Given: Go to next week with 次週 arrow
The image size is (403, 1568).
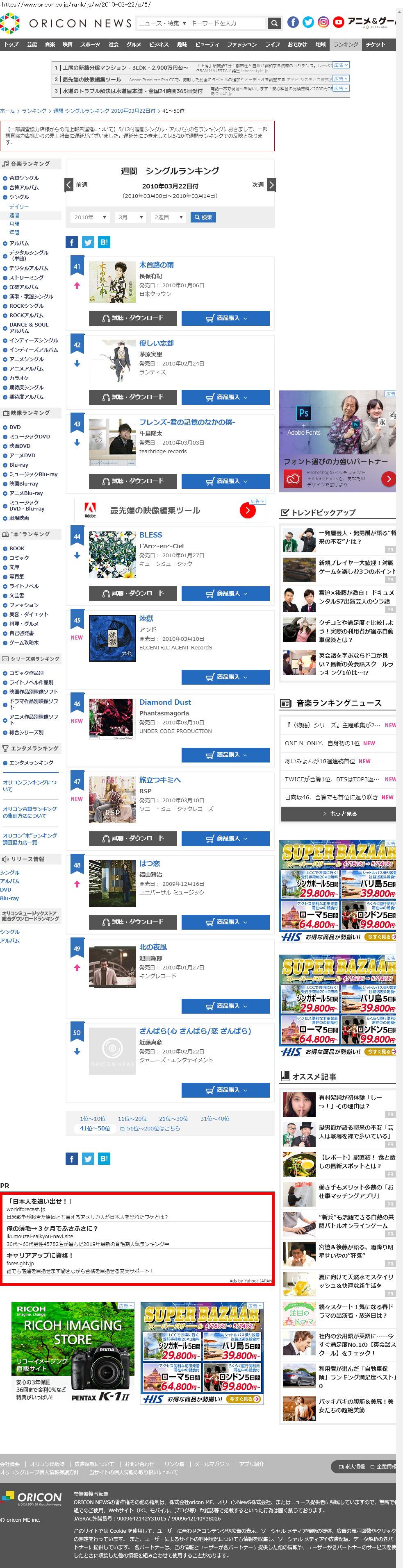Looking at the screenshot, I should [271, 185].
